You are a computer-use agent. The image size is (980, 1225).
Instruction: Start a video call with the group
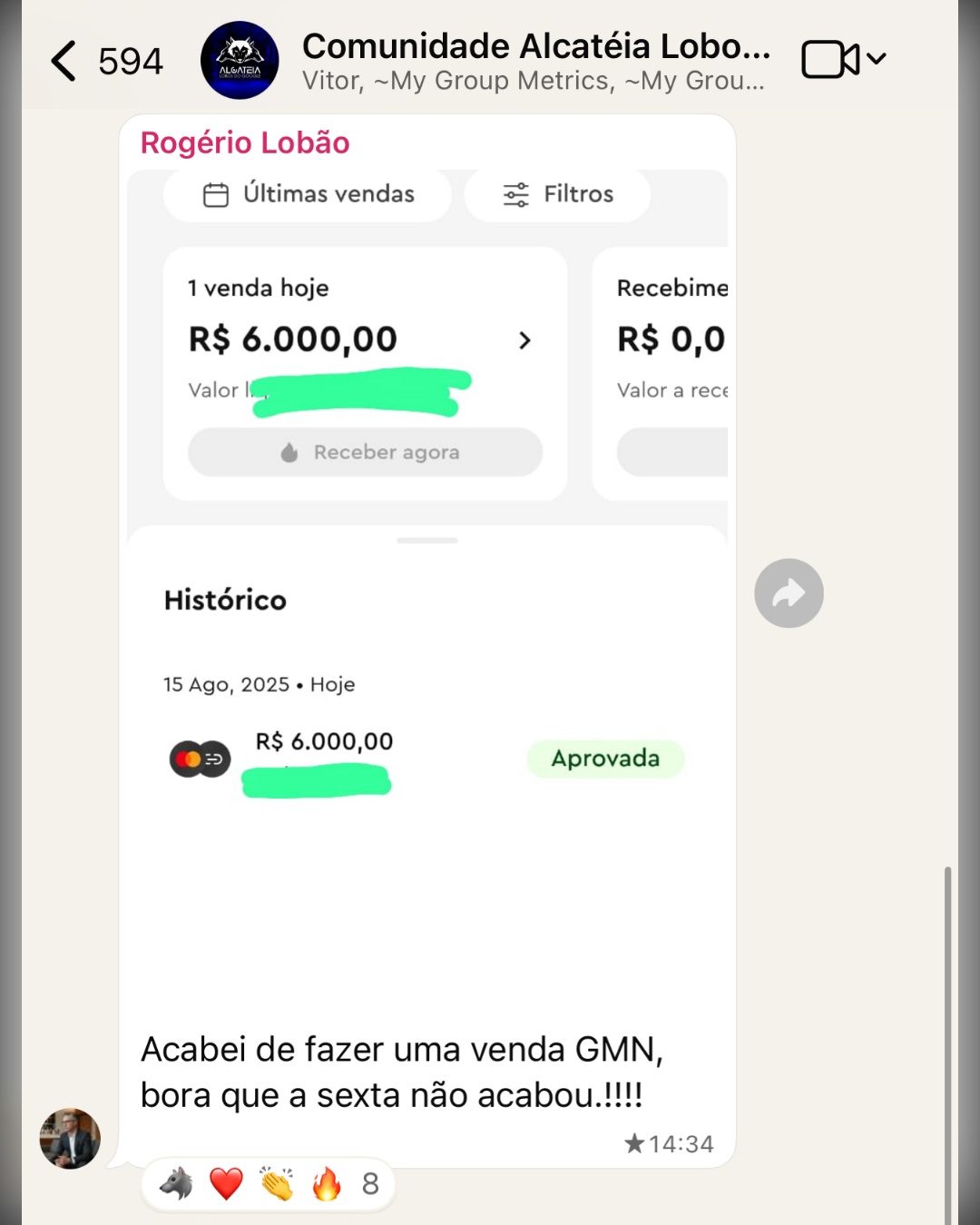point(830,60)
